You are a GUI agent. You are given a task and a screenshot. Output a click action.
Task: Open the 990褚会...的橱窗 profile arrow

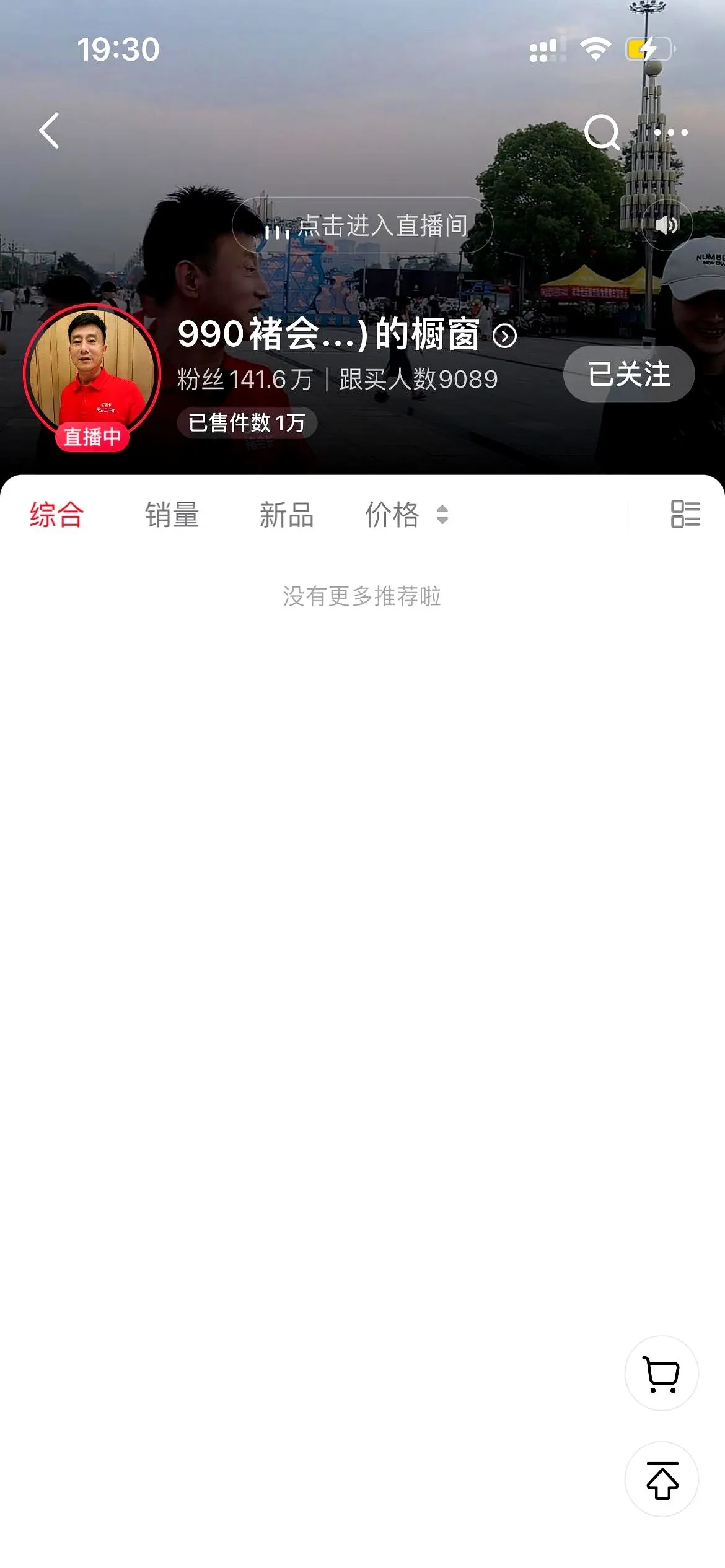tap(504, 336)
